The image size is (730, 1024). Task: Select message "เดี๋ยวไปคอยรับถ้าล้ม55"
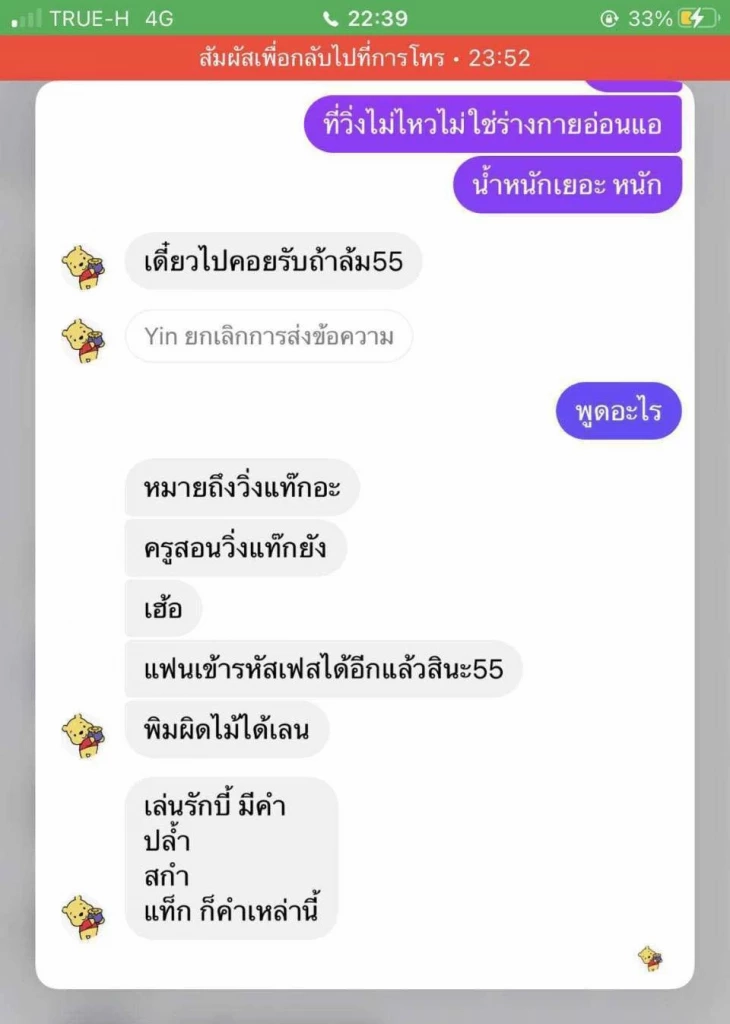coord(271,261)
